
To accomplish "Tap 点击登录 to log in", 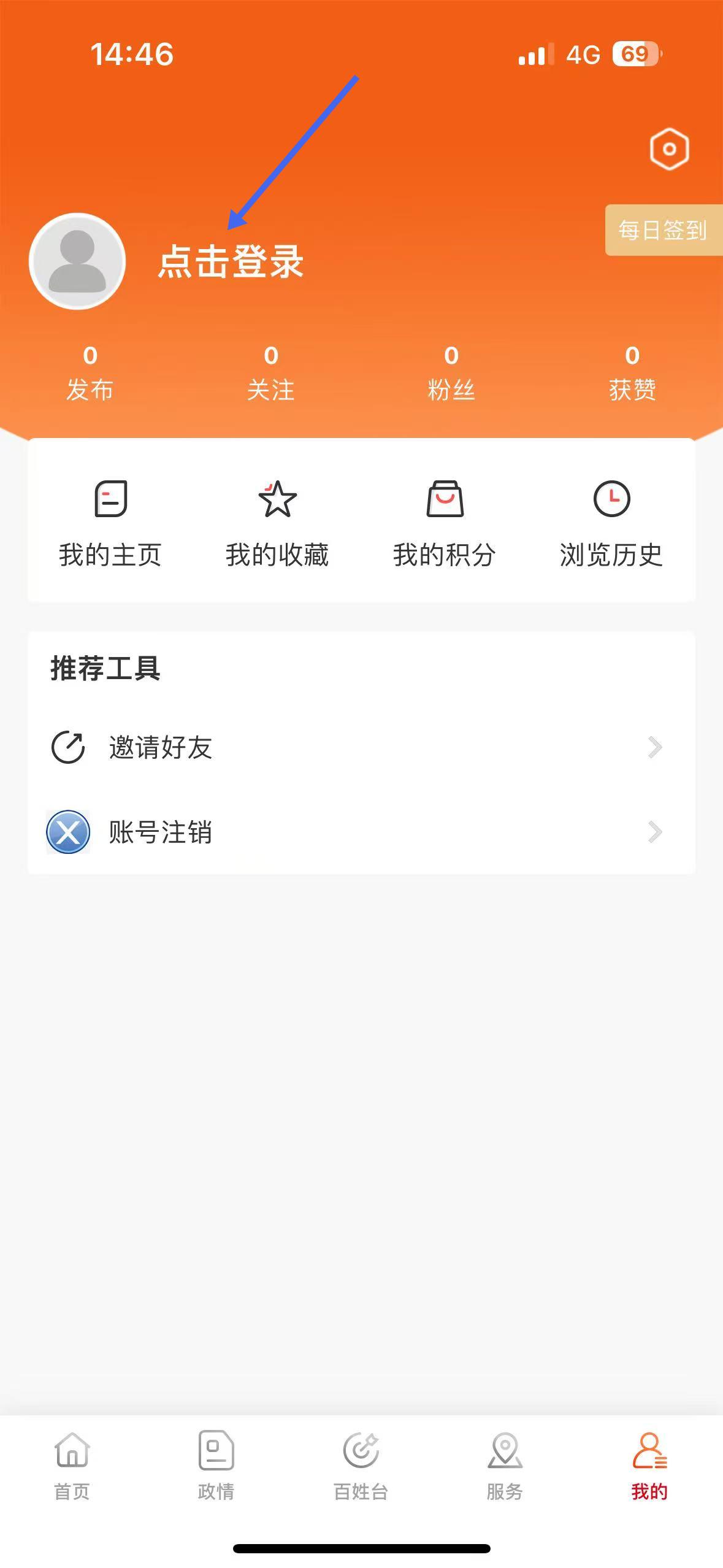I will pos(231,262).
